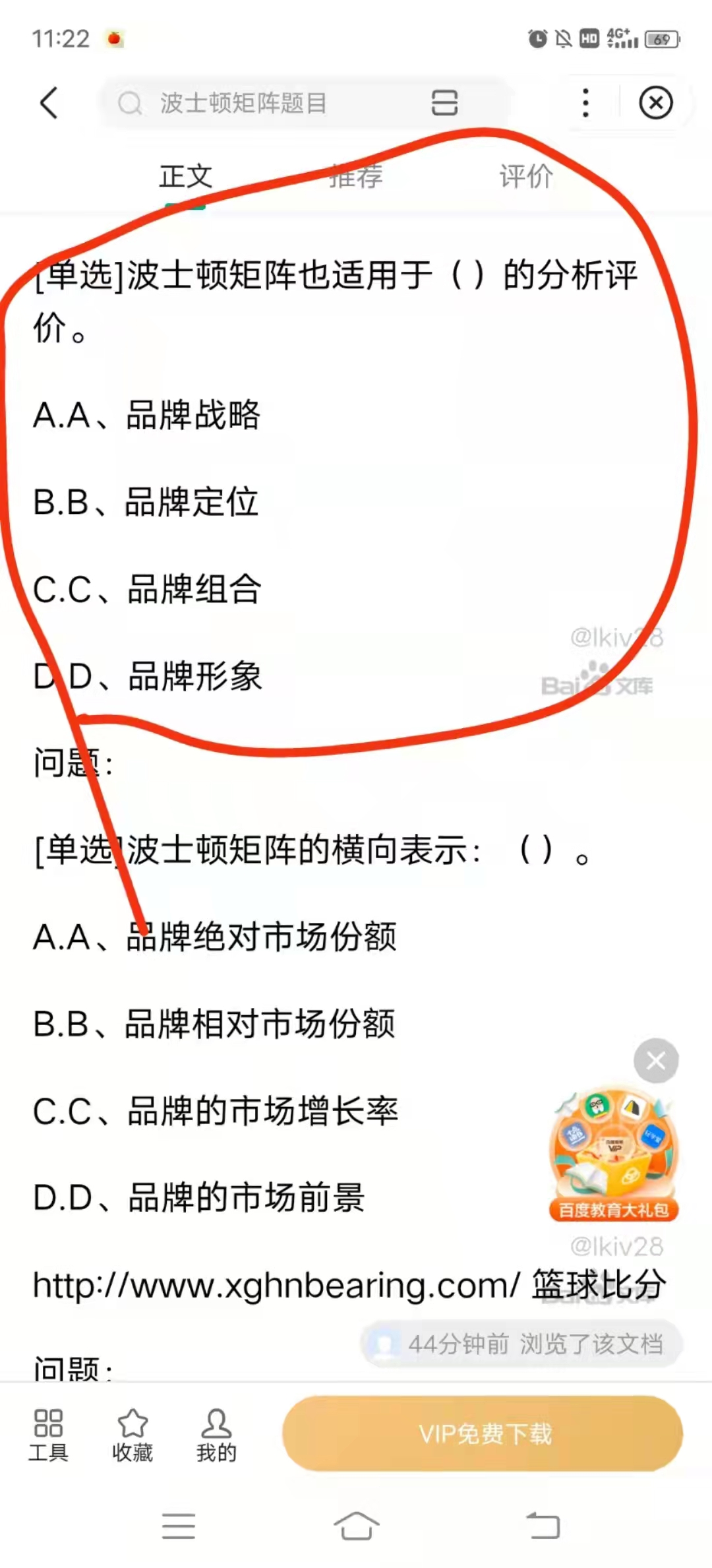Switch to the 正文 tab
The width and height of the screenshot is (712, 1568).
185,177
